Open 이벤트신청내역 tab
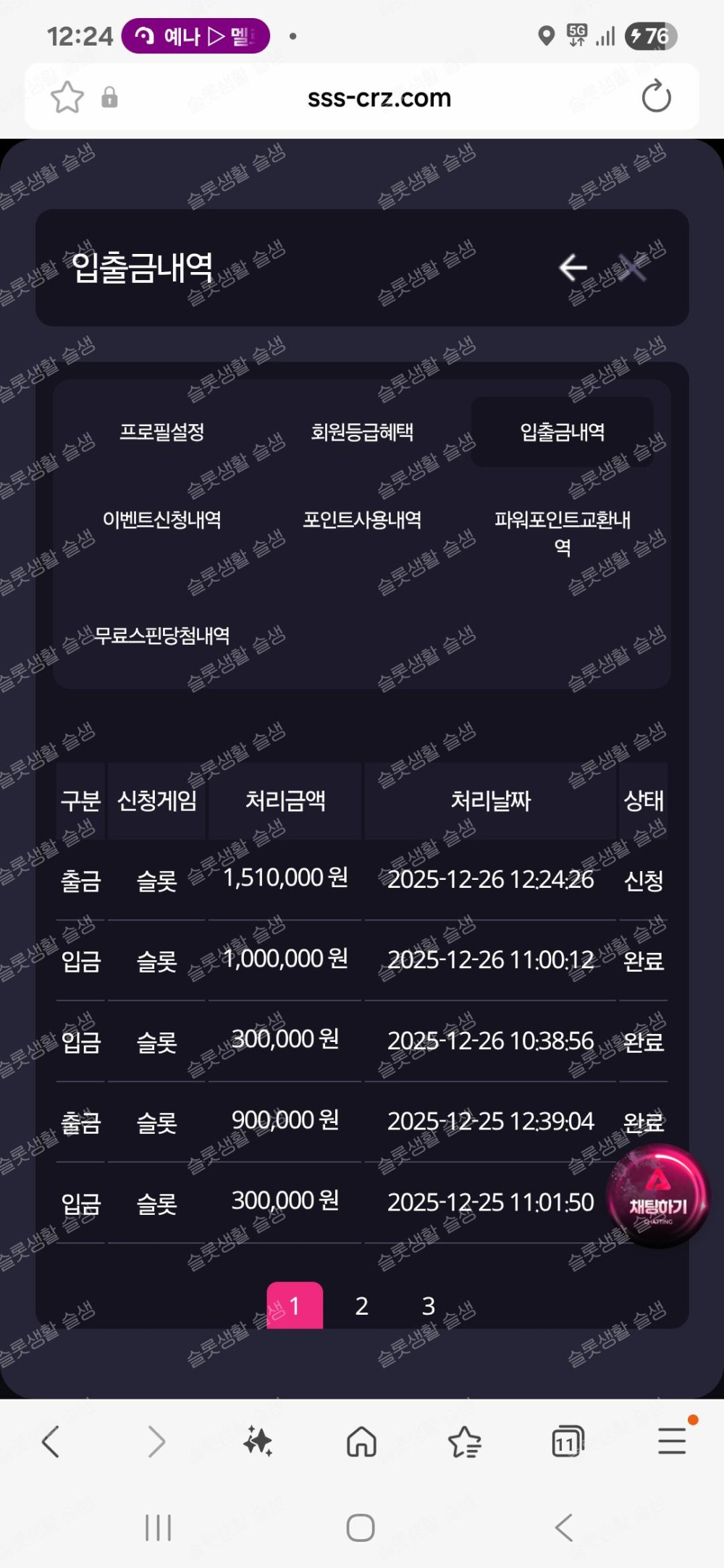 162,520
